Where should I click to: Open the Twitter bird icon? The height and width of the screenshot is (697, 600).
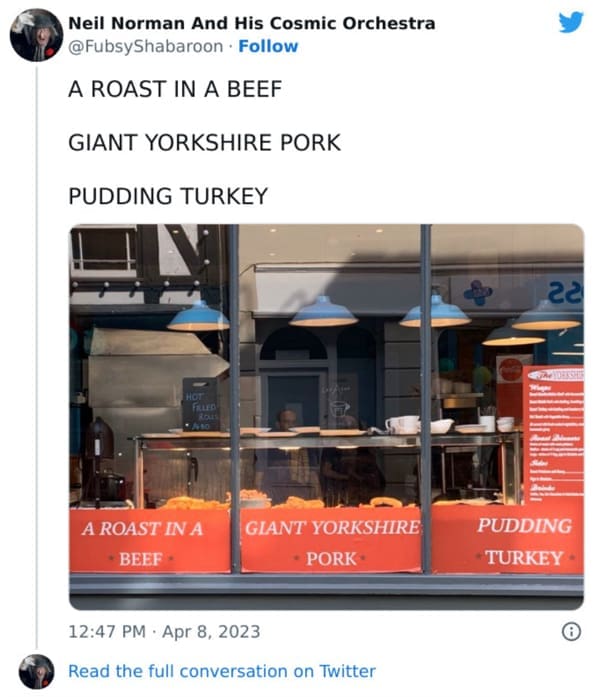point(571,24)
